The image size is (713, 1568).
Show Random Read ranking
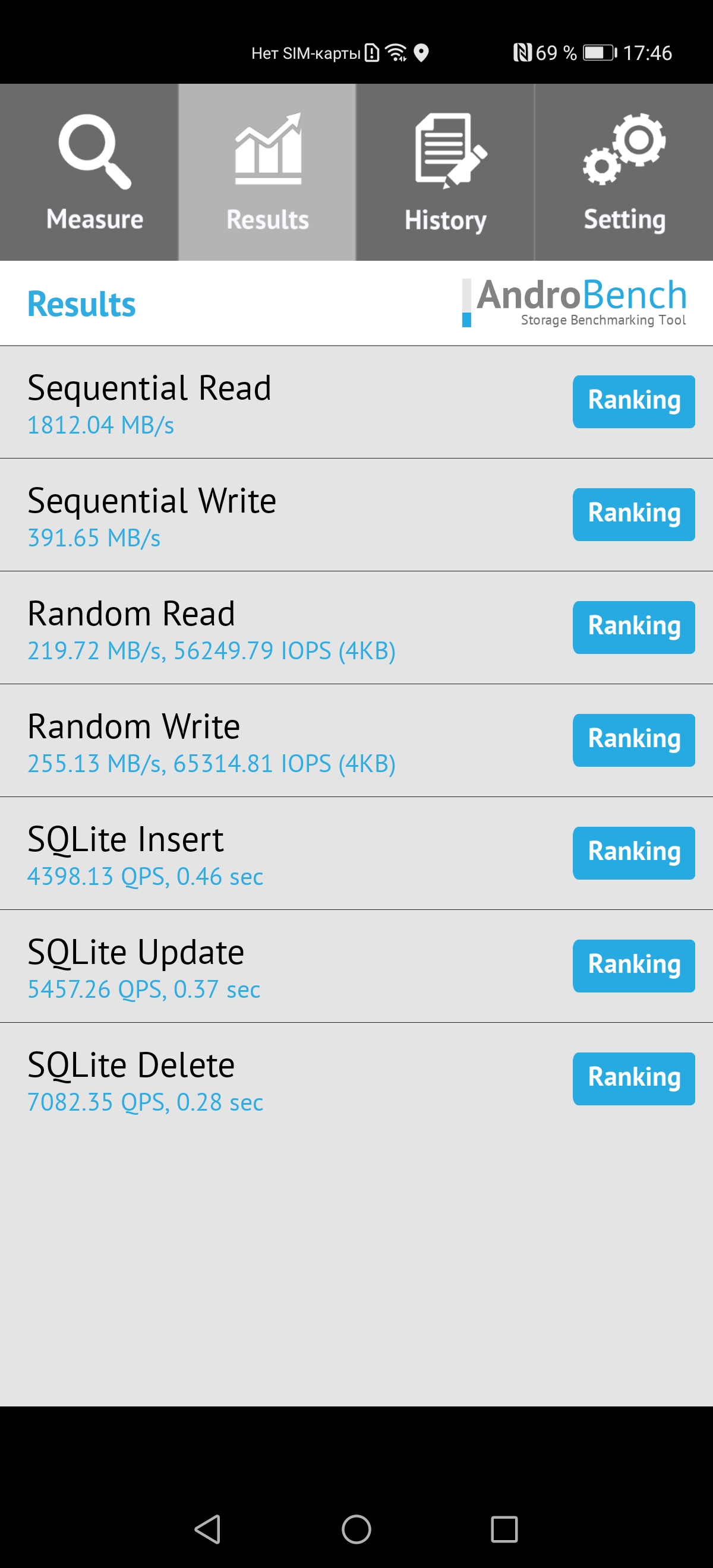(x=633, y=628)
